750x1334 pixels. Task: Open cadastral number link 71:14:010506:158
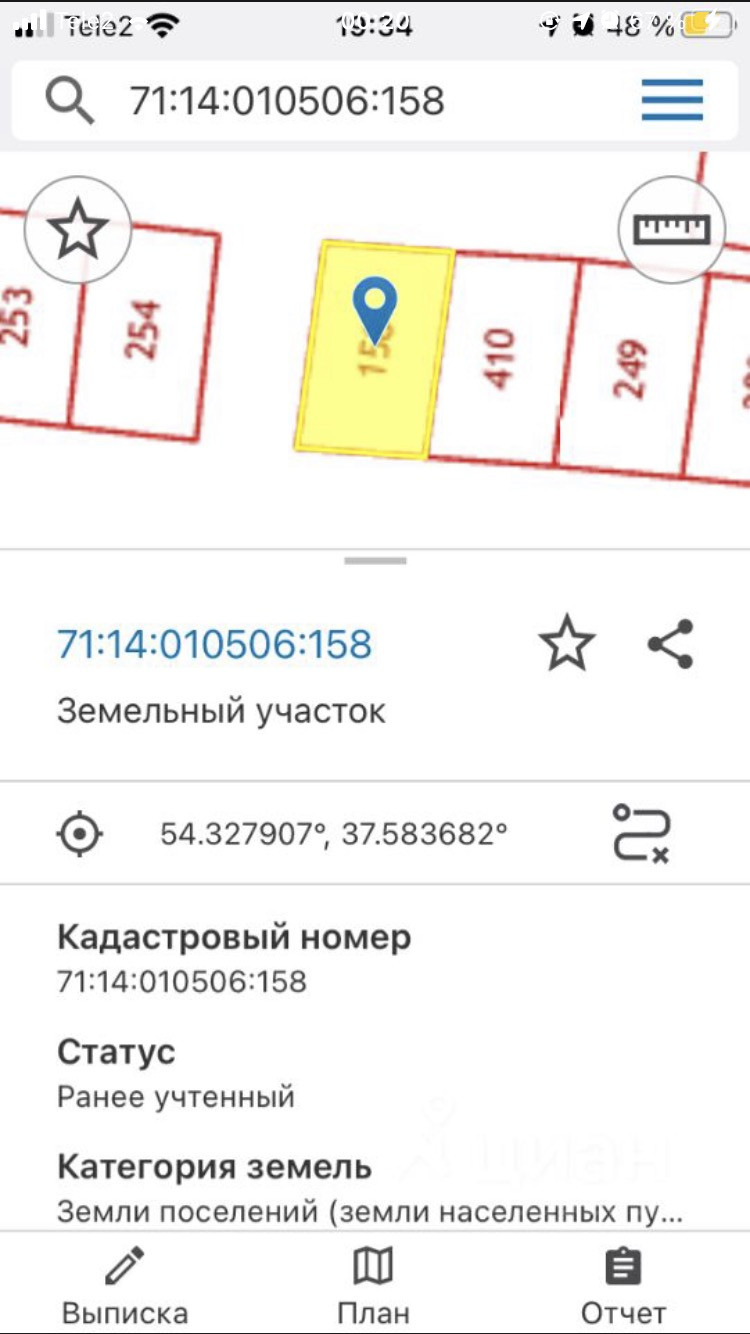tap(215, 644)
